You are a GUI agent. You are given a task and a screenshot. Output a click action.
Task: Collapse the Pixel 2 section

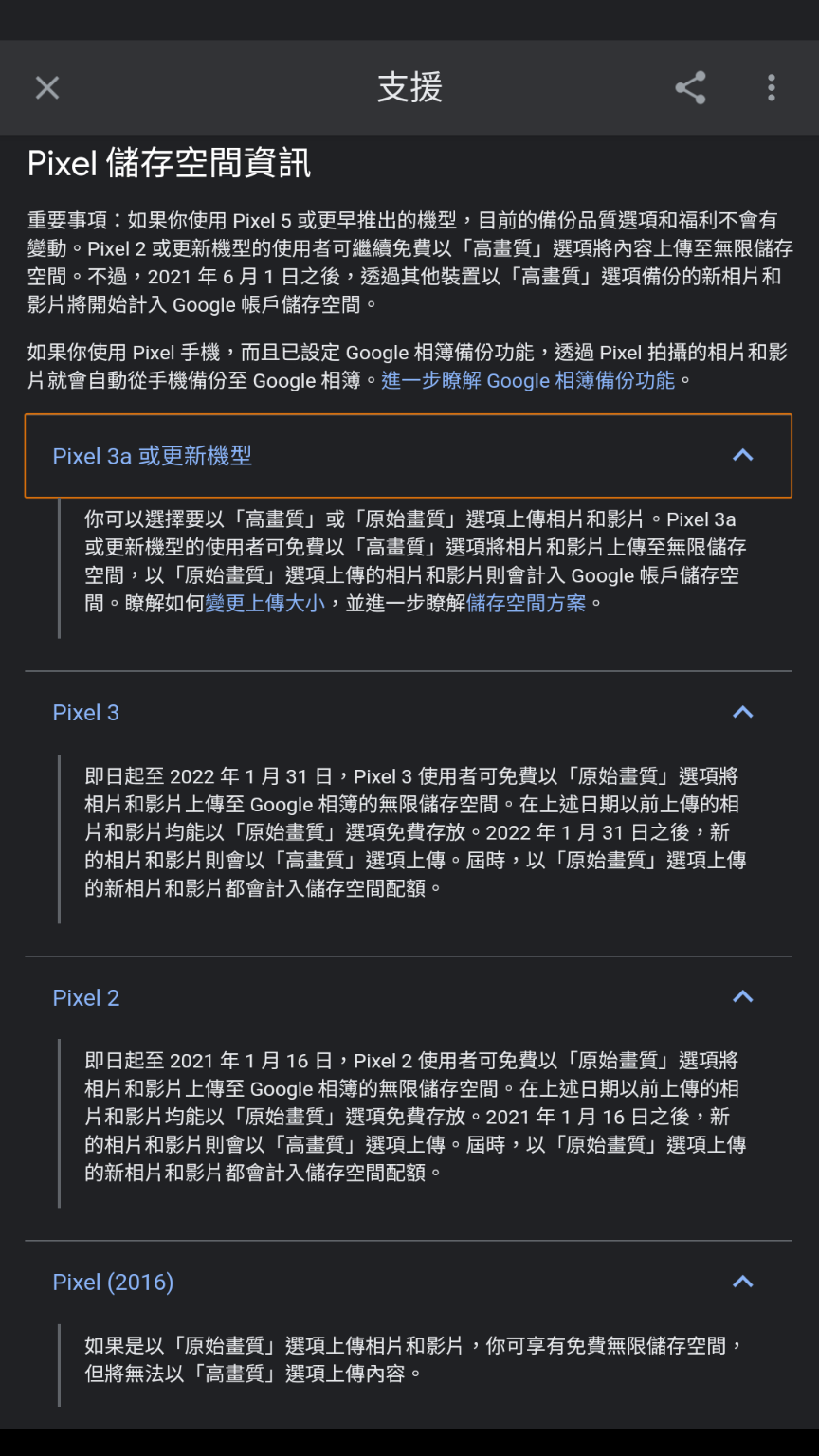[x=408, y=997]
